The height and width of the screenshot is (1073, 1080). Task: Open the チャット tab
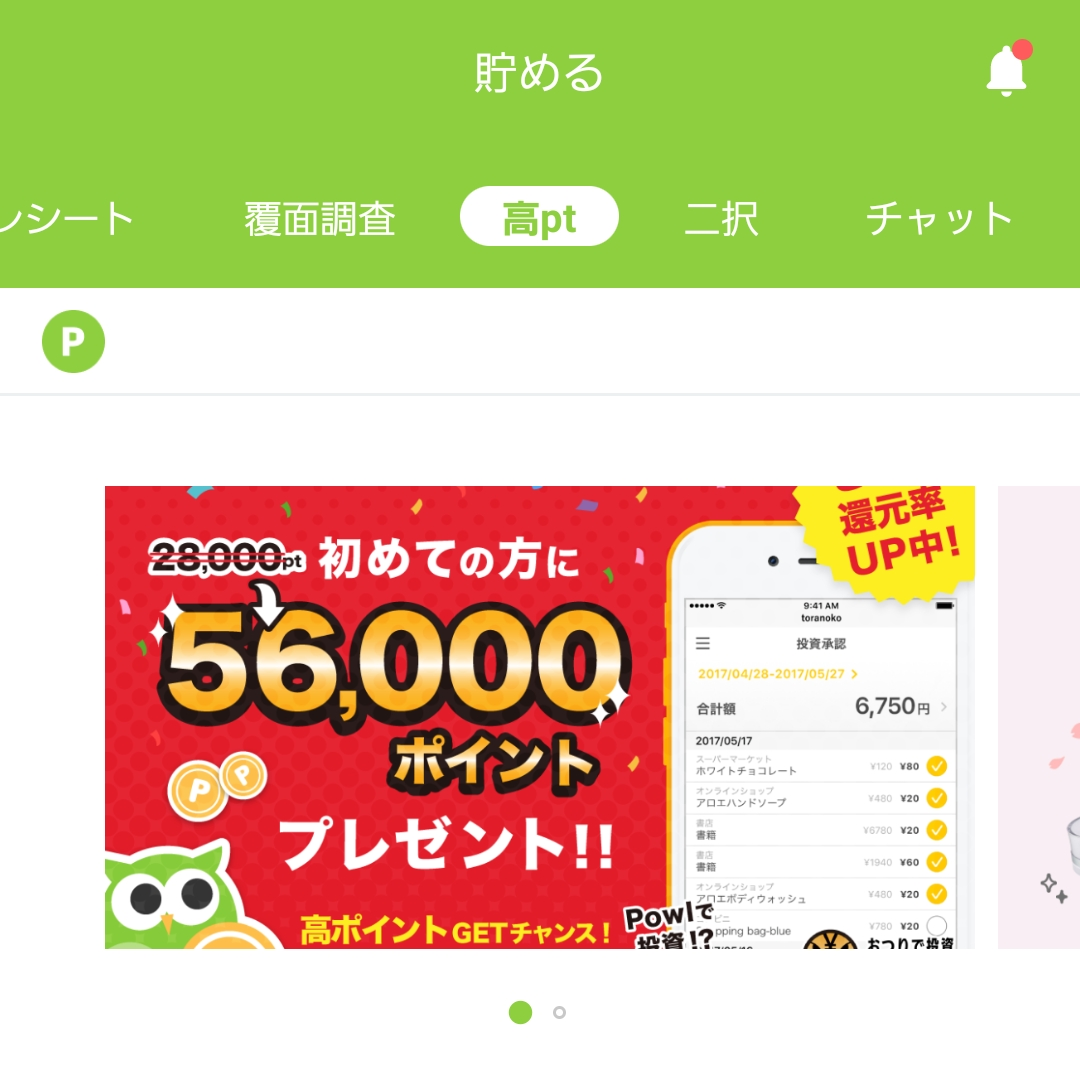(x=939, y=218)
